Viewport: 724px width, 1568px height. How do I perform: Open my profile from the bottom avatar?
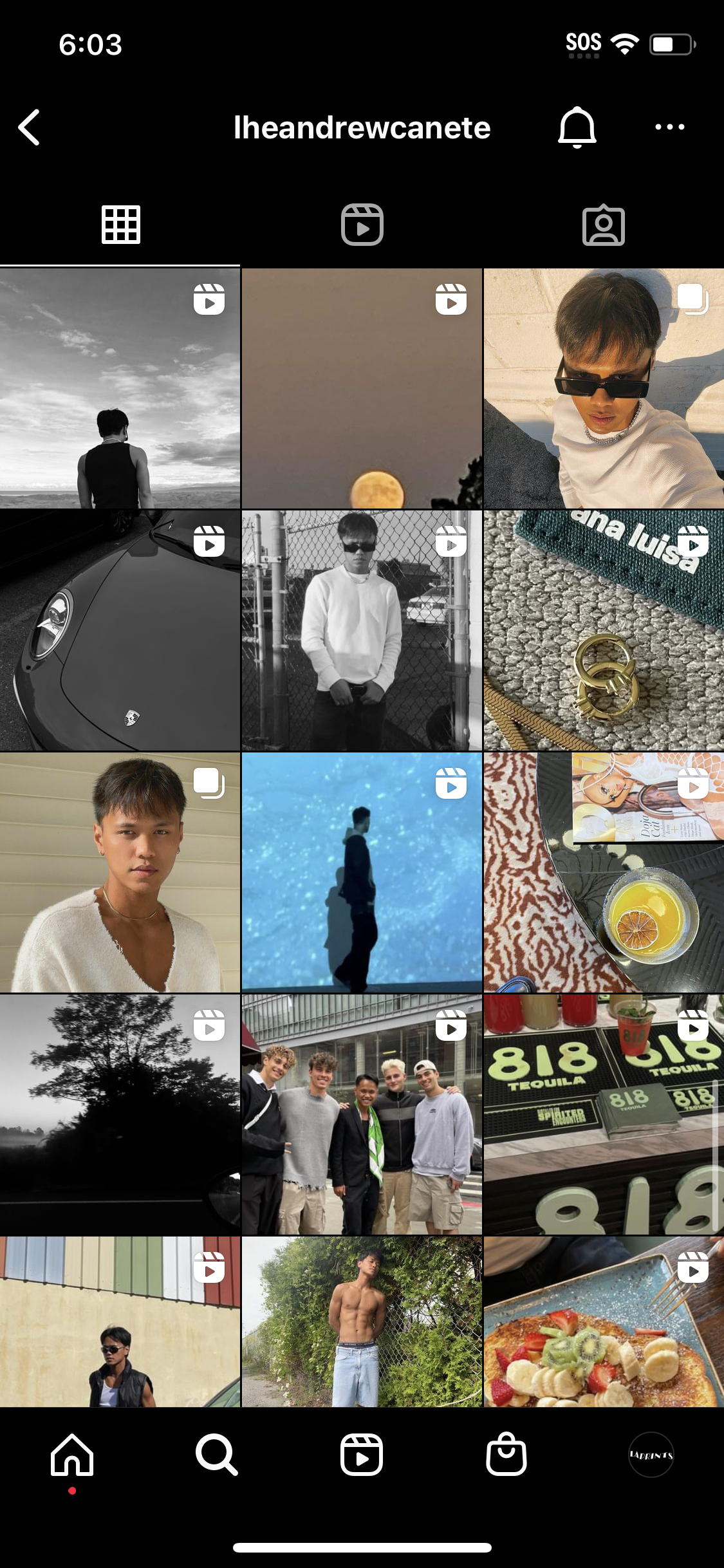click(x=651, y=1455)
